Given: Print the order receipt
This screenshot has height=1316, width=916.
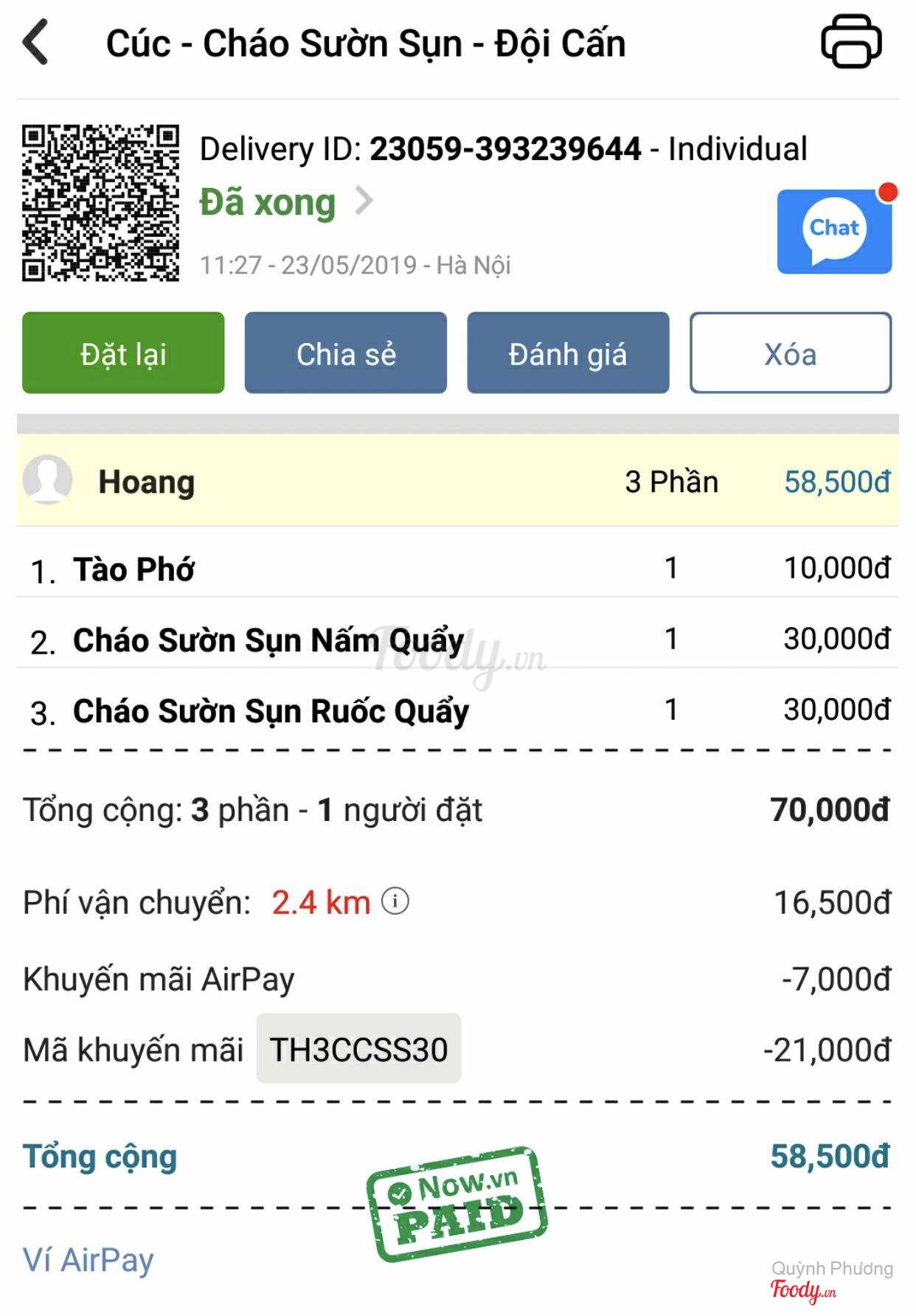Looking at the screenshot, I should coord(851,41).
